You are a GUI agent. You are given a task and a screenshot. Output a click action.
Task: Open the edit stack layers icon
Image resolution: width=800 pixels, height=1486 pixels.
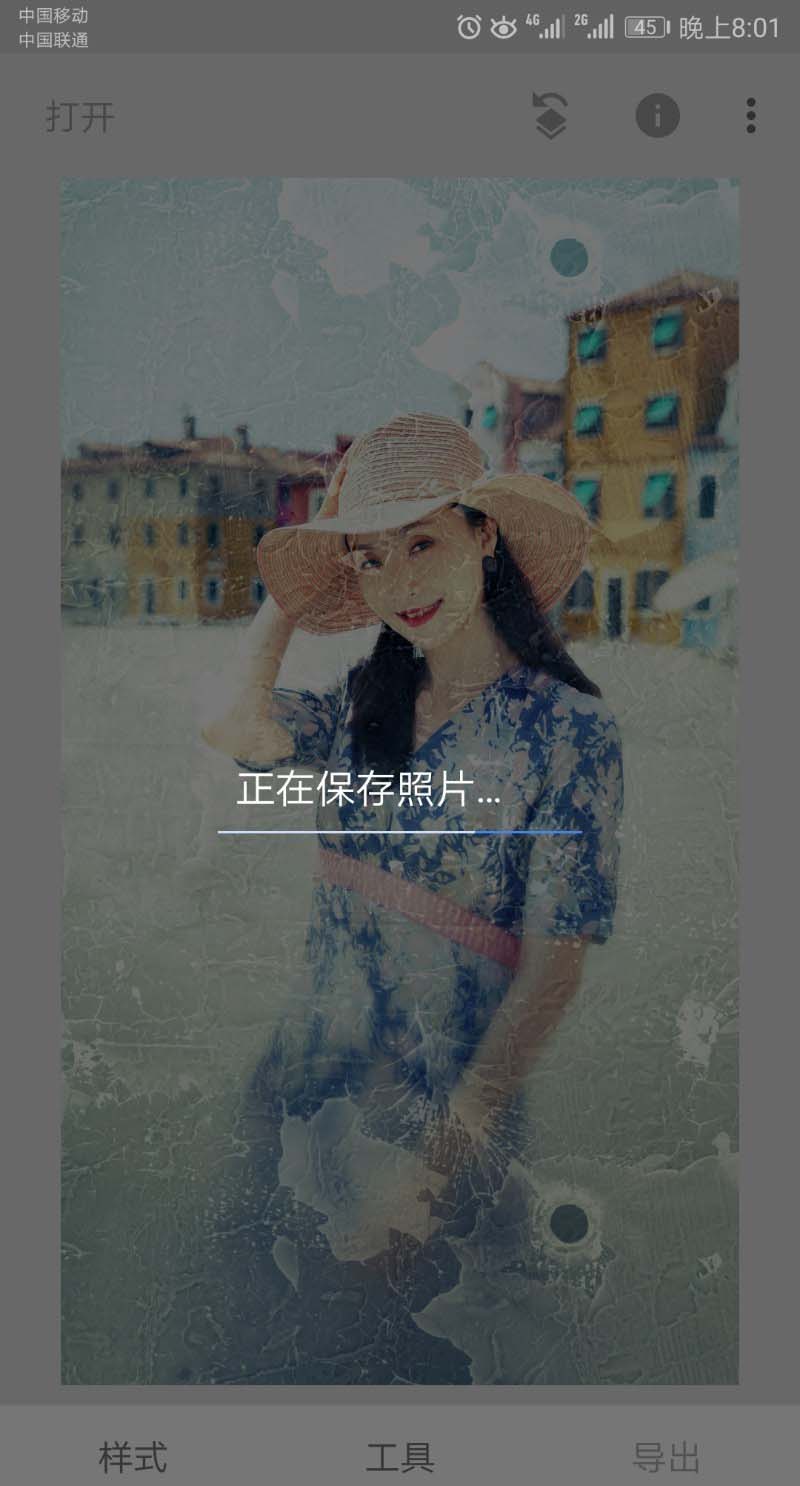pos(549,116)
